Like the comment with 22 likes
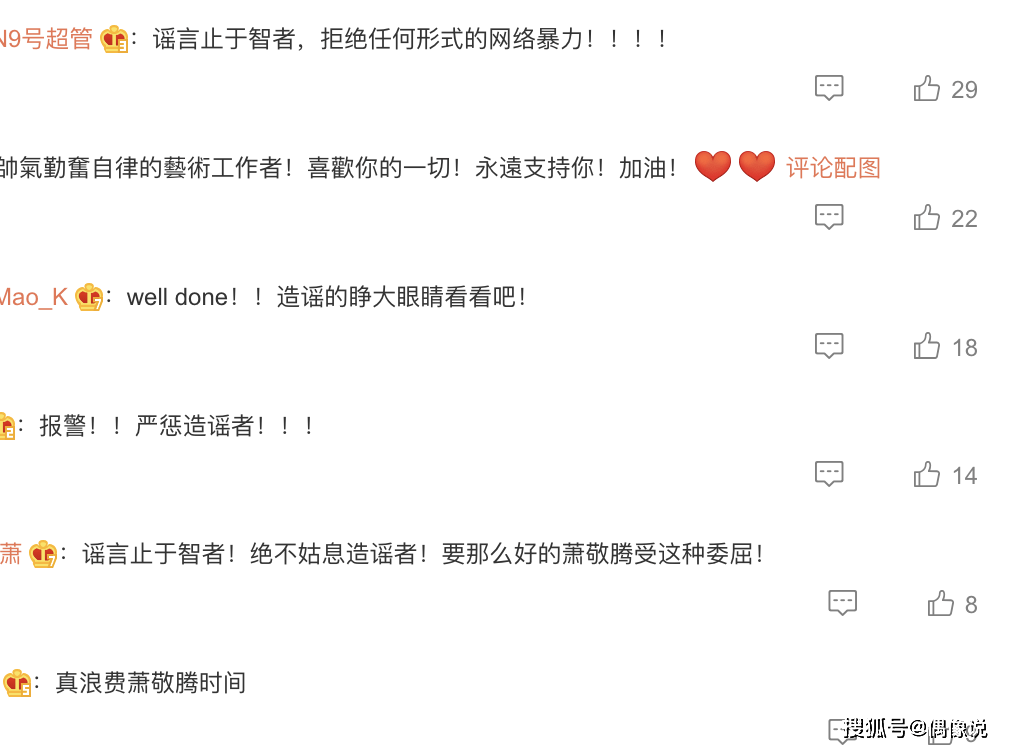The height and width of the screenshot is (750, 1010). pyautogui.click(x=927, y=218)
